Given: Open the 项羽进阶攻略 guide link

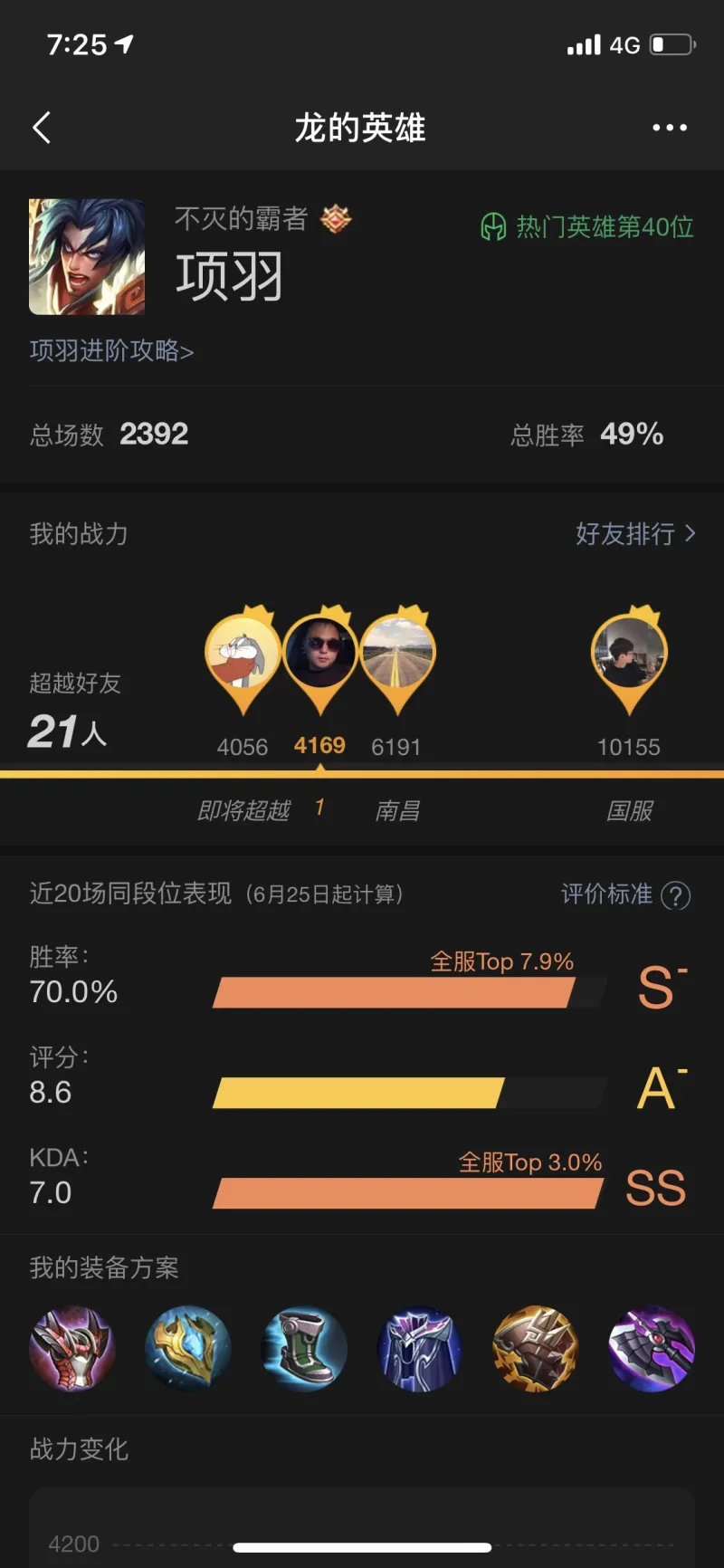Looking at the screenshot, I should 111,350.
